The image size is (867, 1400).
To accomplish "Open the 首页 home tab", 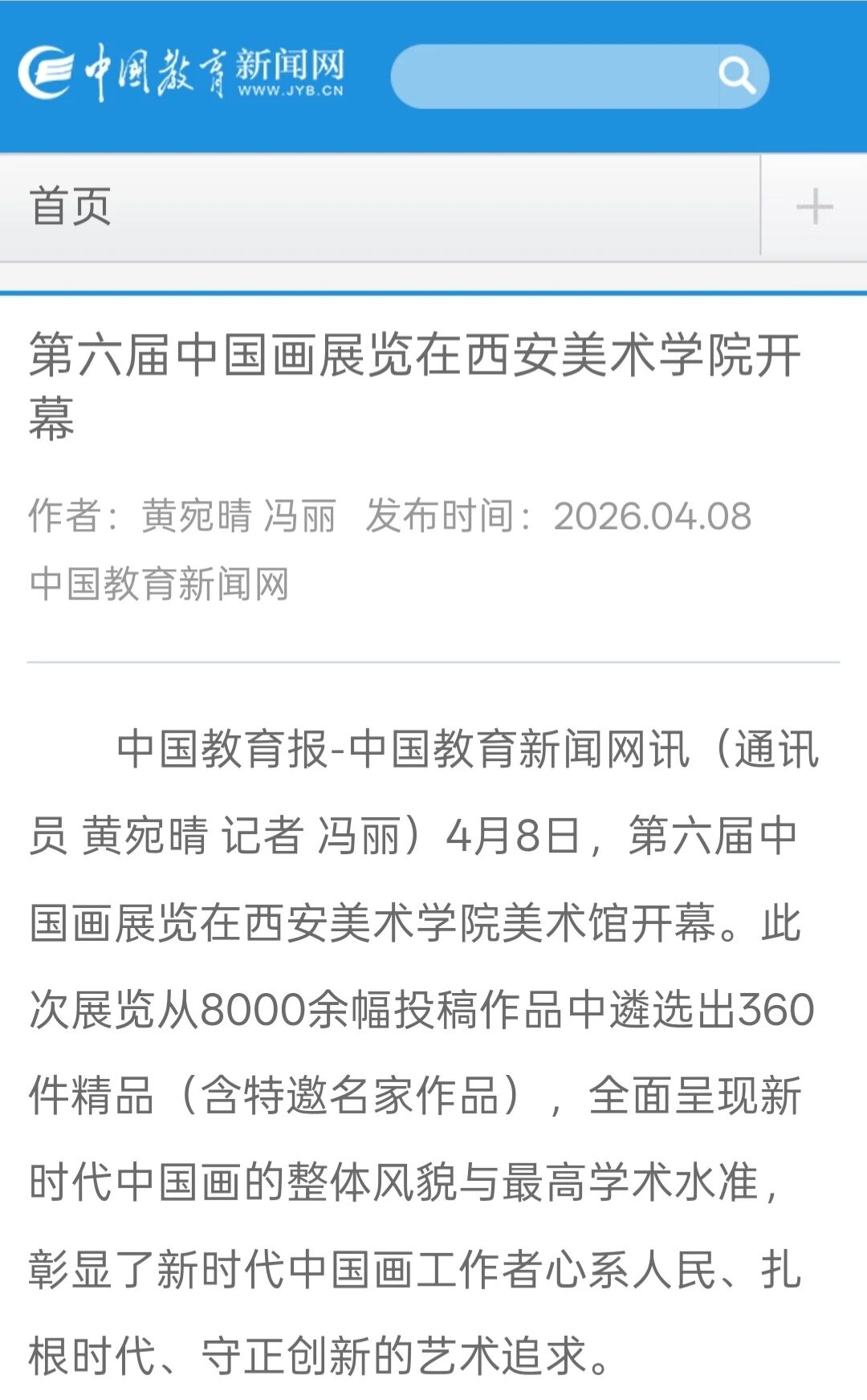I will click(x=71, y=206).
